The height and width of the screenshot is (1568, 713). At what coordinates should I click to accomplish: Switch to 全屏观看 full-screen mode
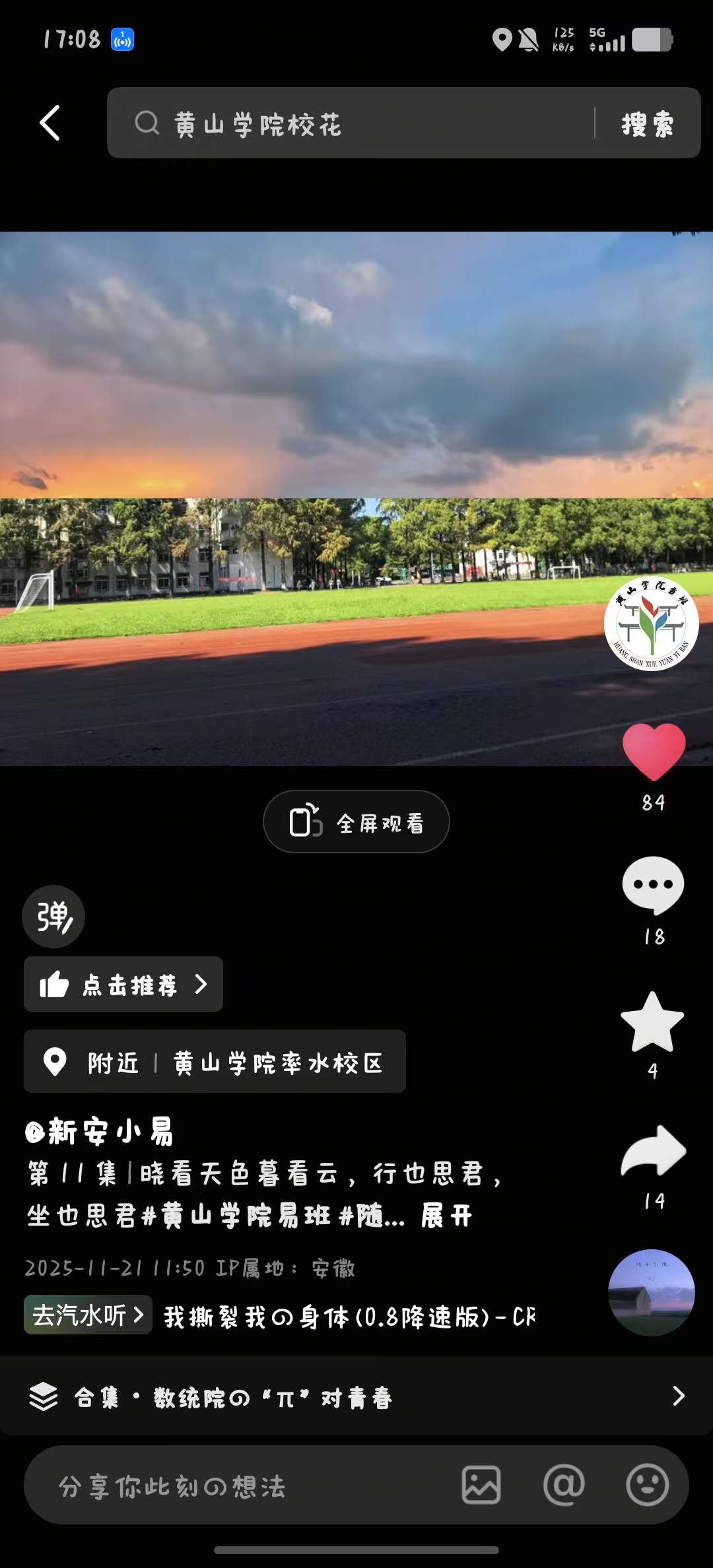(x=356, y=822)
